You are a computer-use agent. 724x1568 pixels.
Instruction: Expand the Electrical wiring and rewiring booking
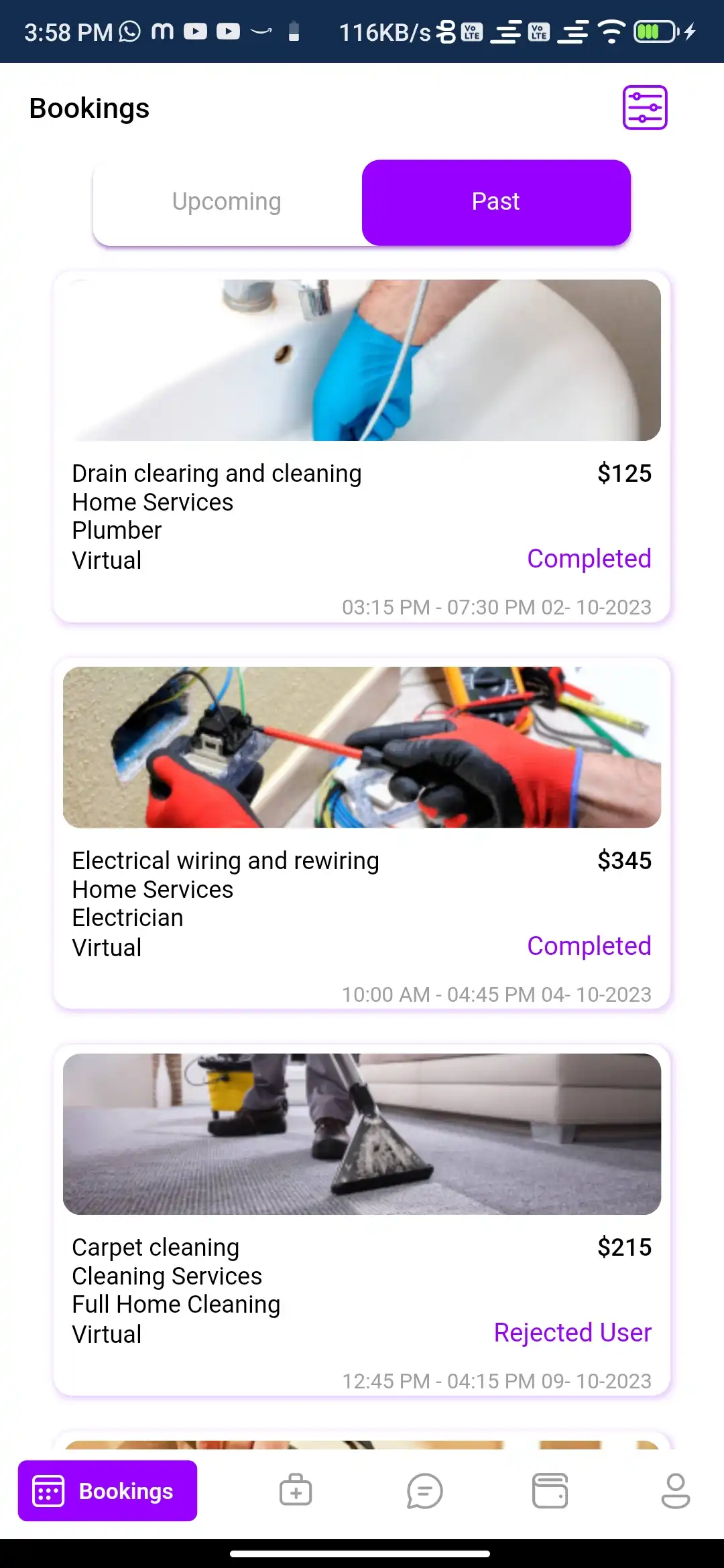(x=362, y=834)
